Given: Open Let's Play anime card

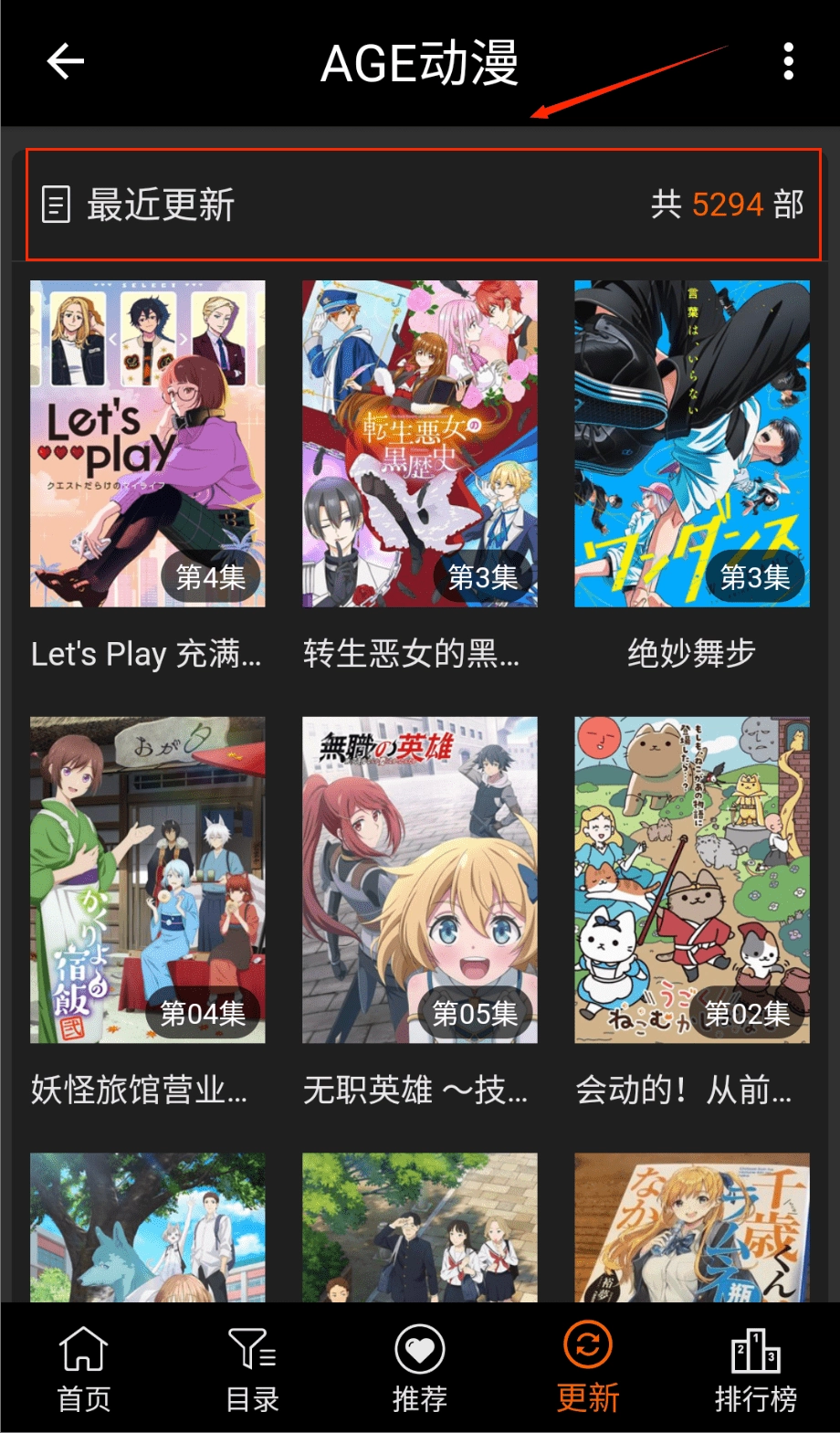Looking at the screenshot, I should click(x=147, y=444).
